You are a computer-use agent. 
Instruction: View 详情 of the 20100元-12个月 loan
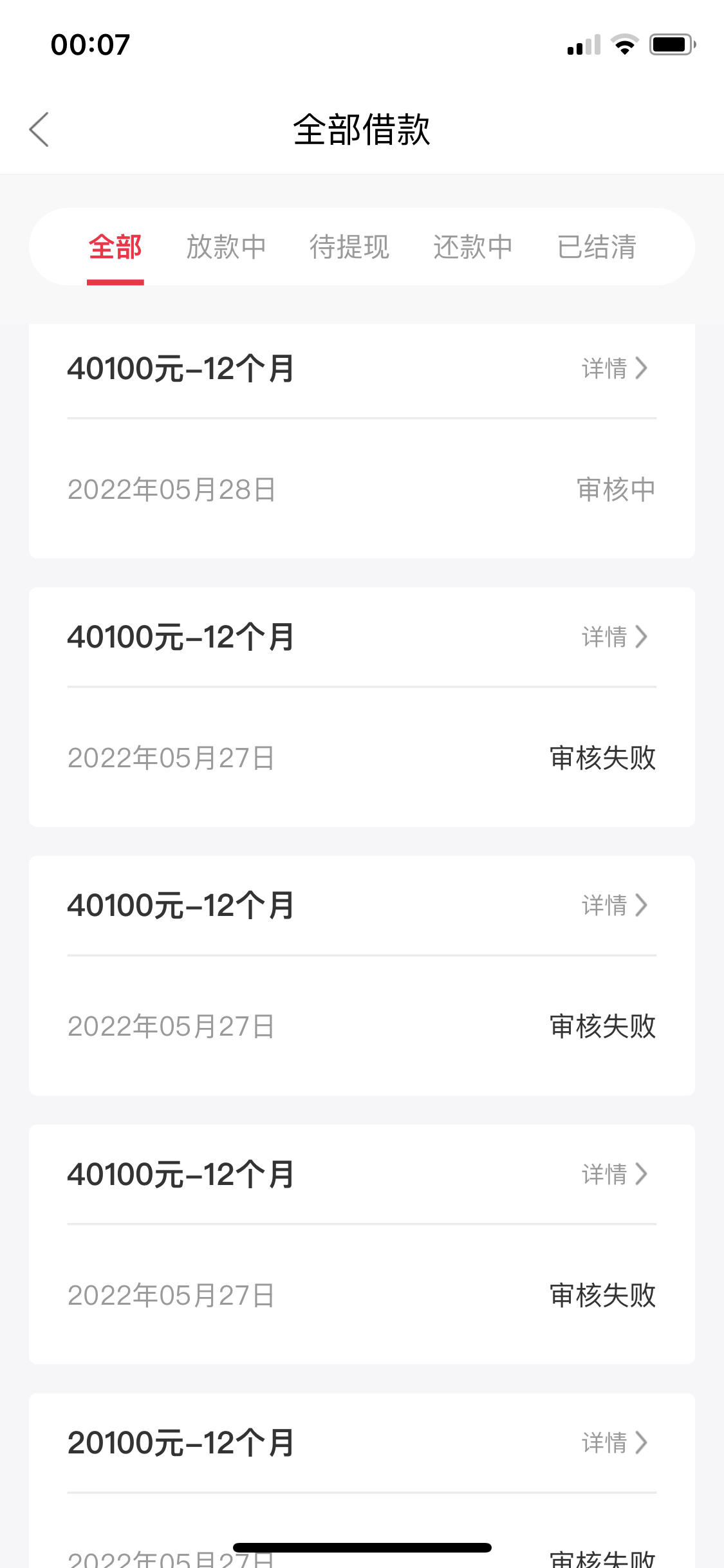point(615,1442)
